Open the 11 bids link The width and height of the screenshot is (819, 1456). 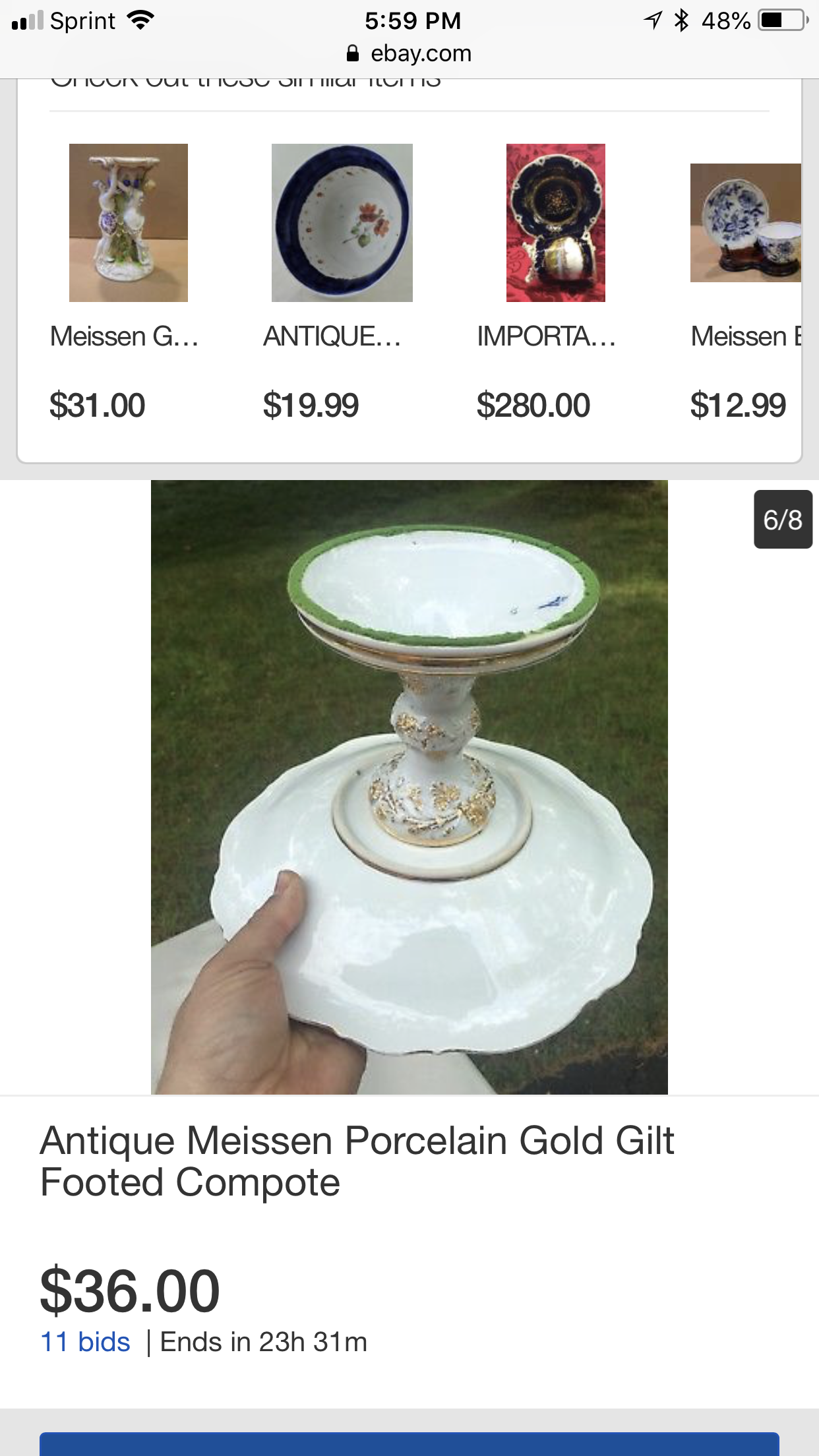click(85, 1342)
